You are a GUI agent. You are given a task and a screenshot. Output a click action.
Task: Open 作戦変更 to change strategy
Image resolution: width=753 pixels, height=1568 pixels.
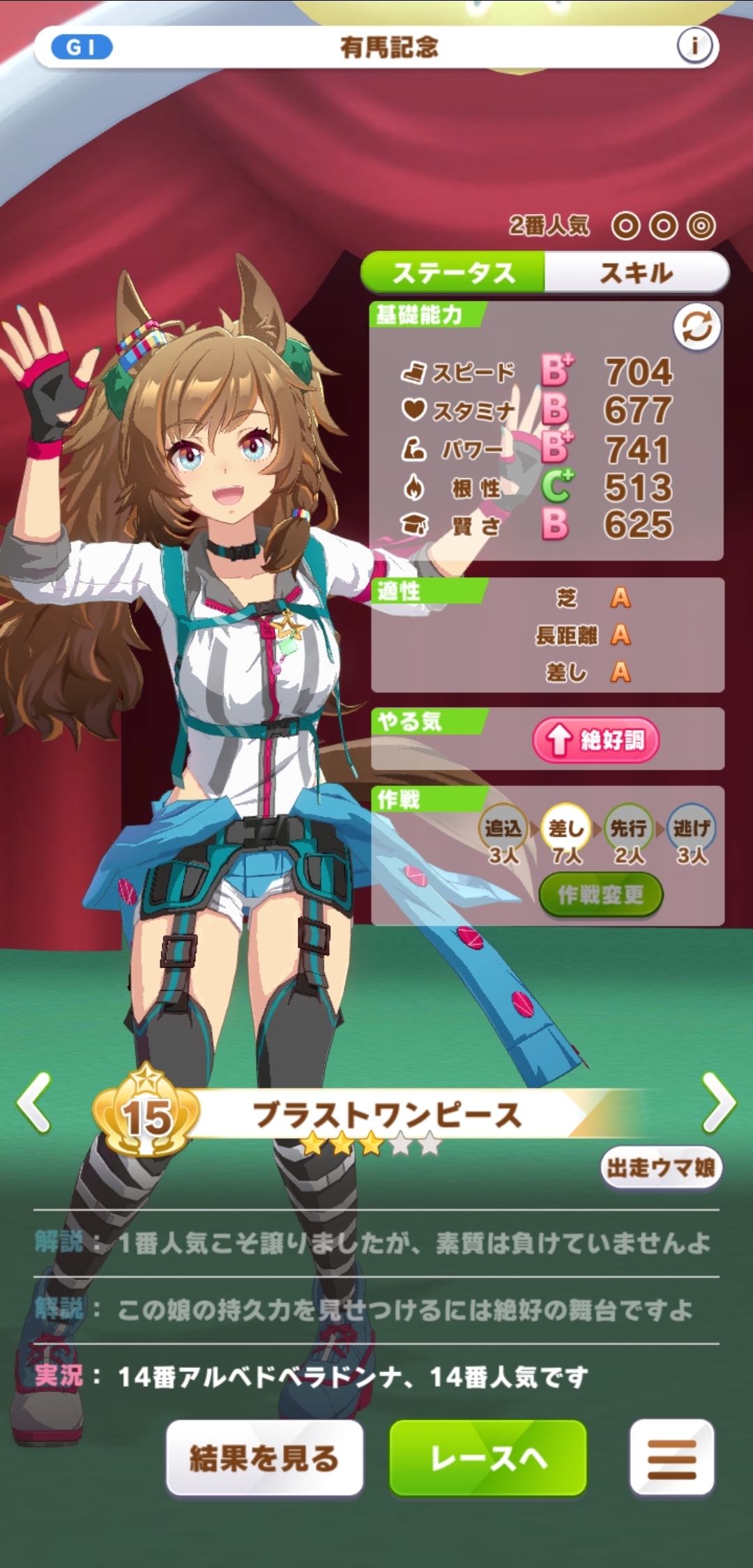coord(600,895)
